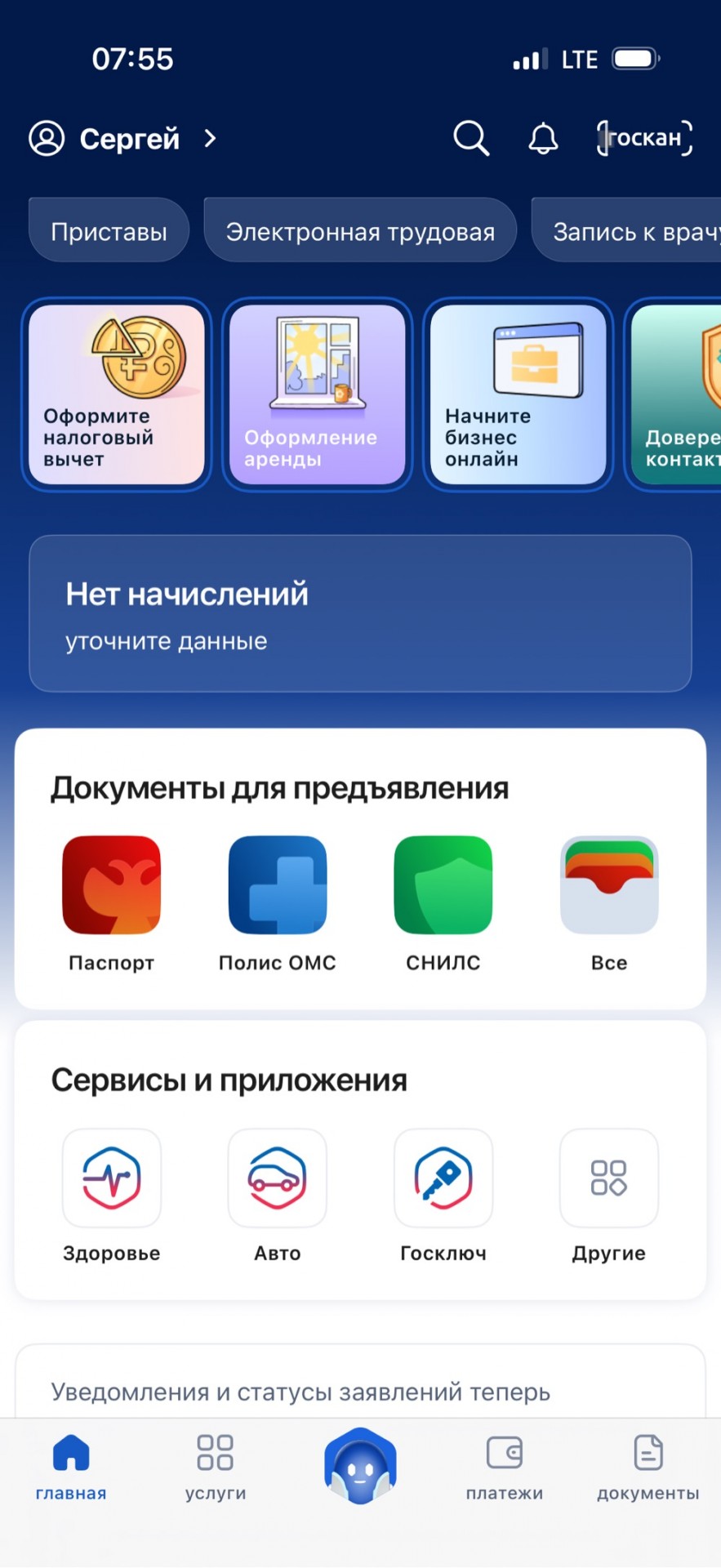Viewport: 721px width, 1568px height.
Task: Switch to the платежи tab
Action: click(505, 1468)
